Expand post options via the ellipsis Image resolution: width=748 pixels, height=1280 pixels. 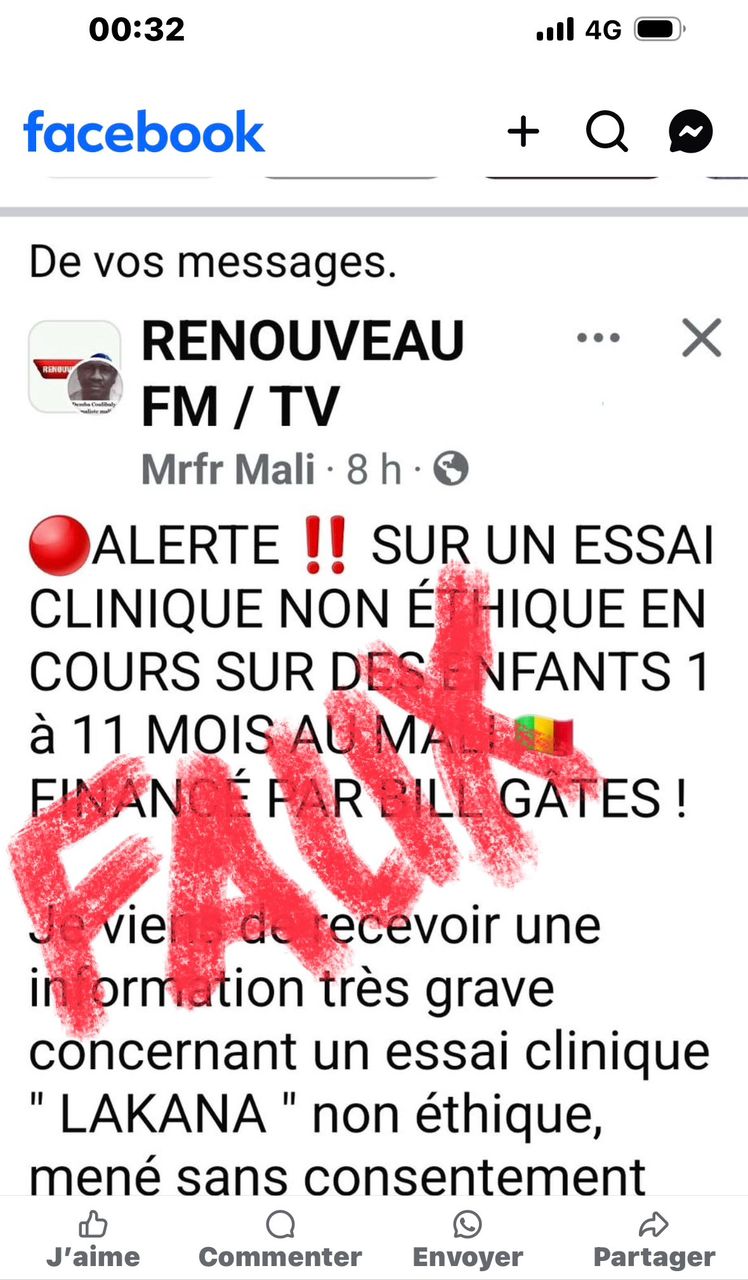[x=598, y=337]
